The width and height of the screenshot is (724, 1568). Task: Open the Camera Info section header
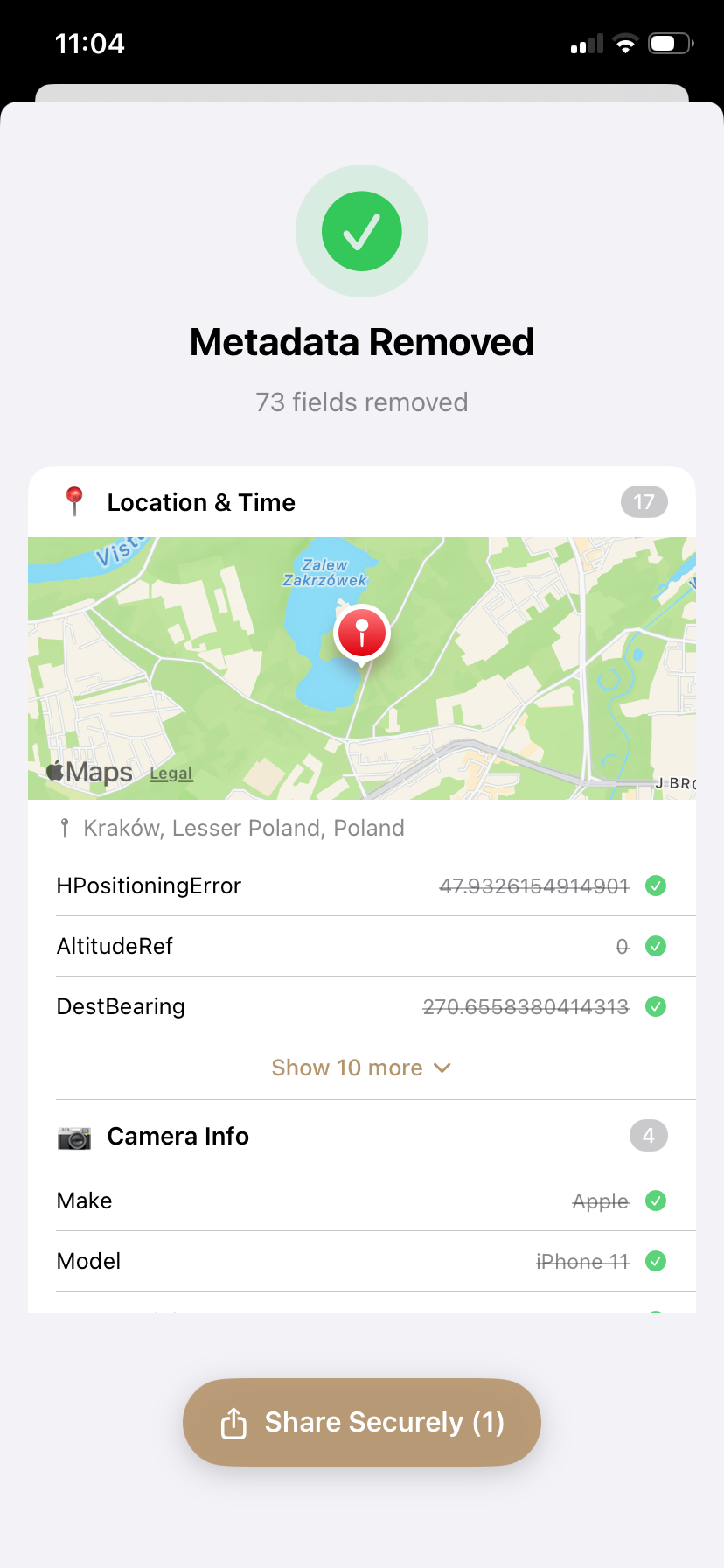(x=178, y=1135)
